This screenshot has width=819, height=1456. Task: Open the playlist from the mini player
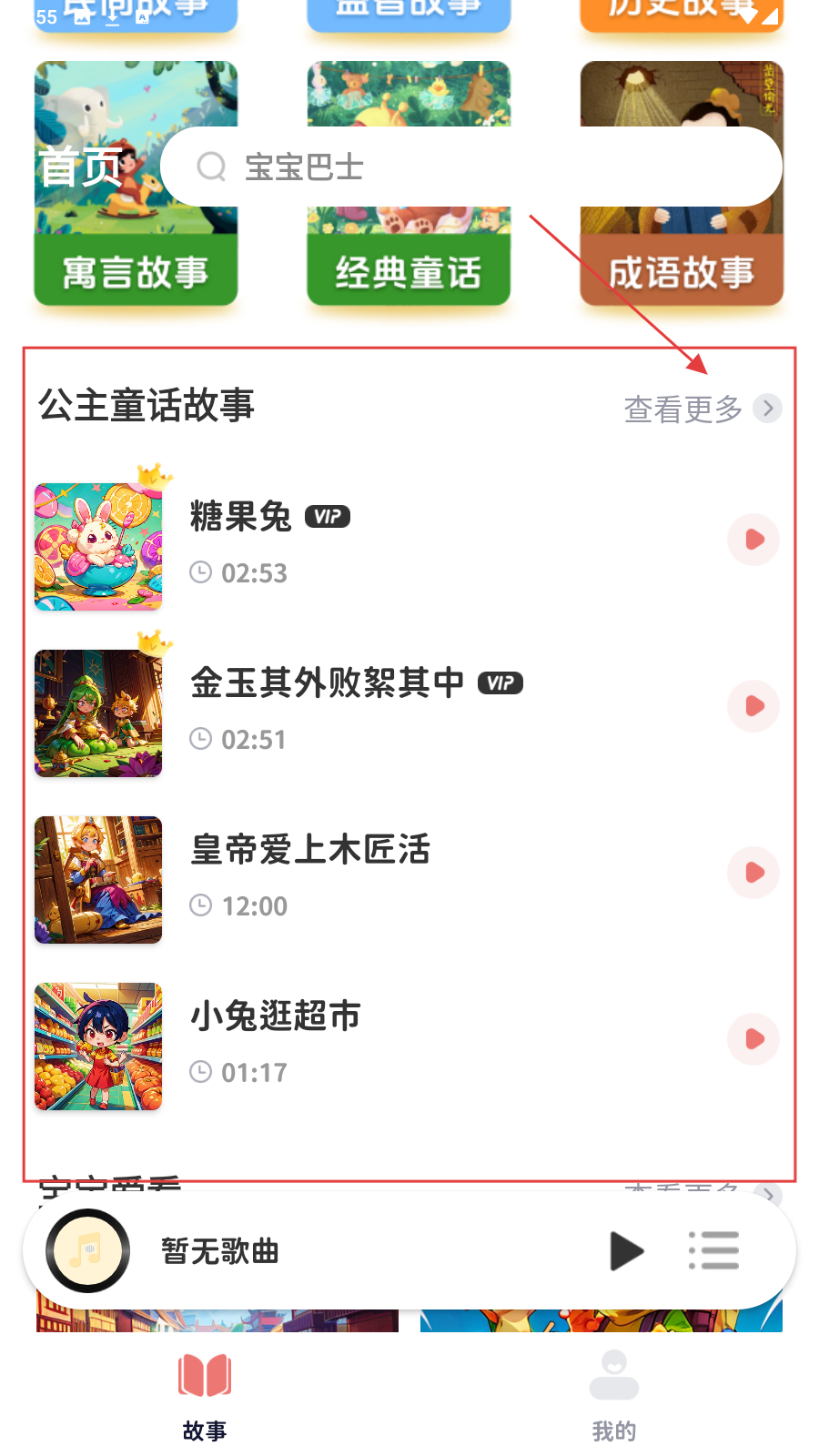coord(714,1251)
